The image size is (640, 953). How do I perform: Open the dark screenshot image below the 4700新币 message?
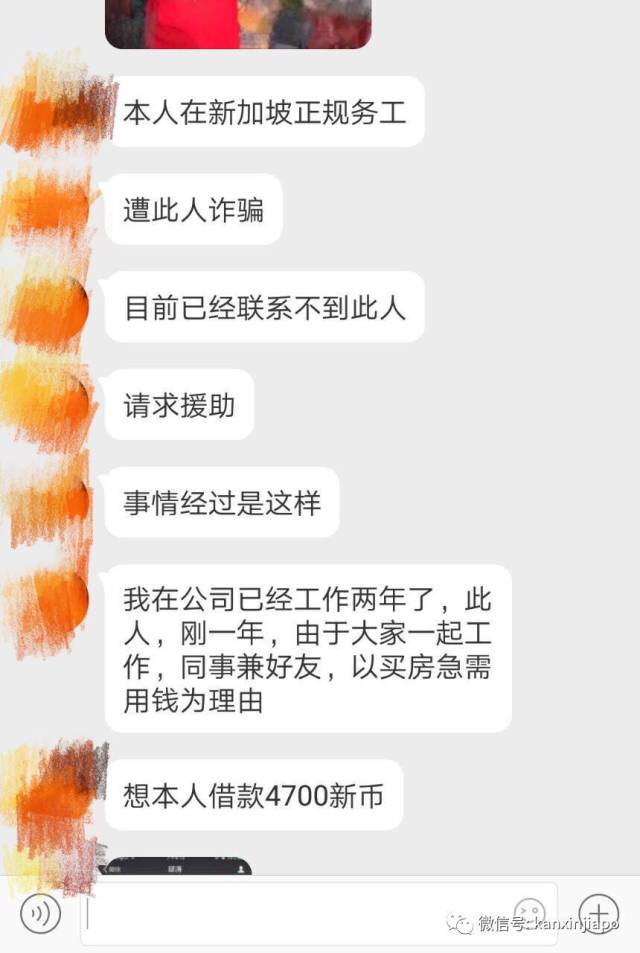pos(178,866)
